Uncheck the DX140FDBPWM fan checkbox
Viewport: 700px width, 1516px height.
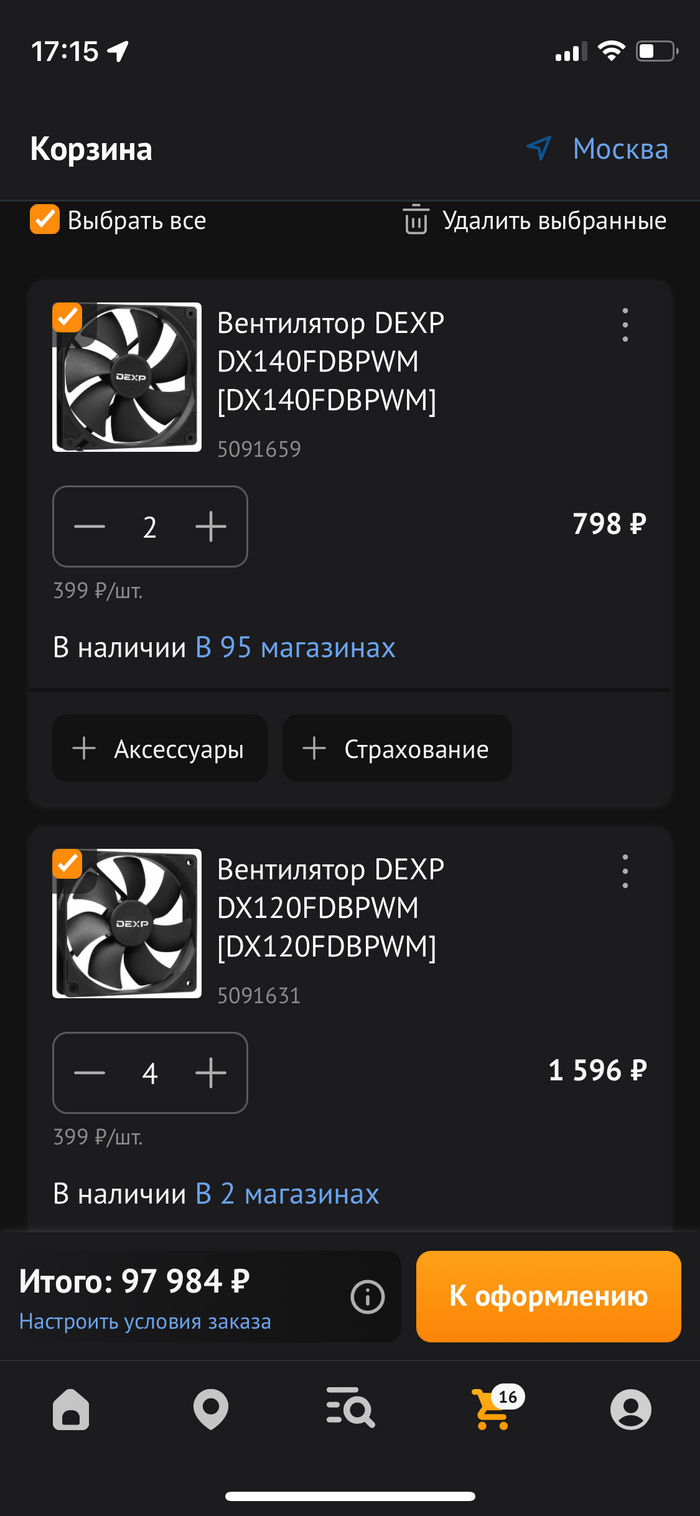(x=67, y=317)
